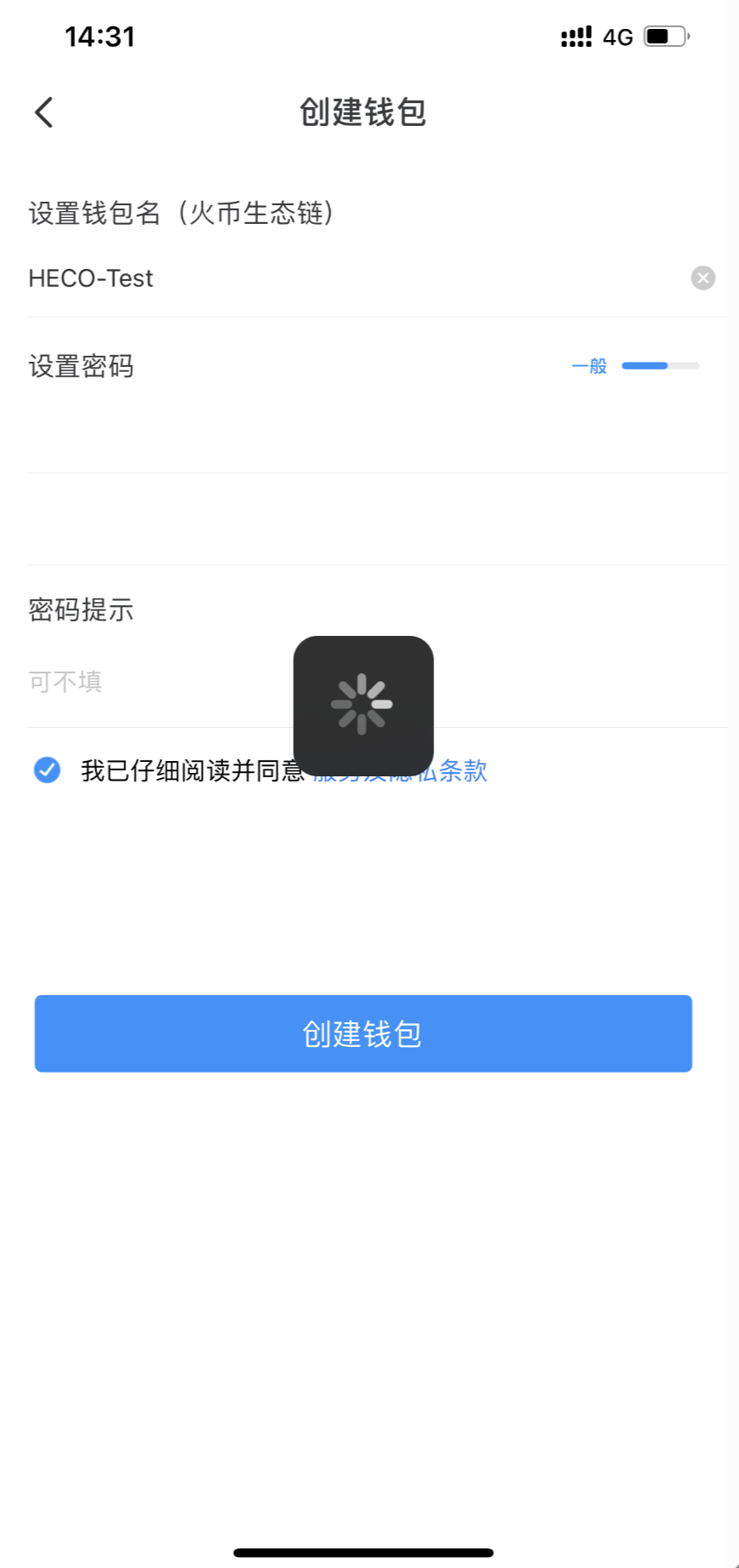This screenshot has width=739, height=1568.
Task: Tap the blue 创建钱包 button
Action: tap(364, 1033)
